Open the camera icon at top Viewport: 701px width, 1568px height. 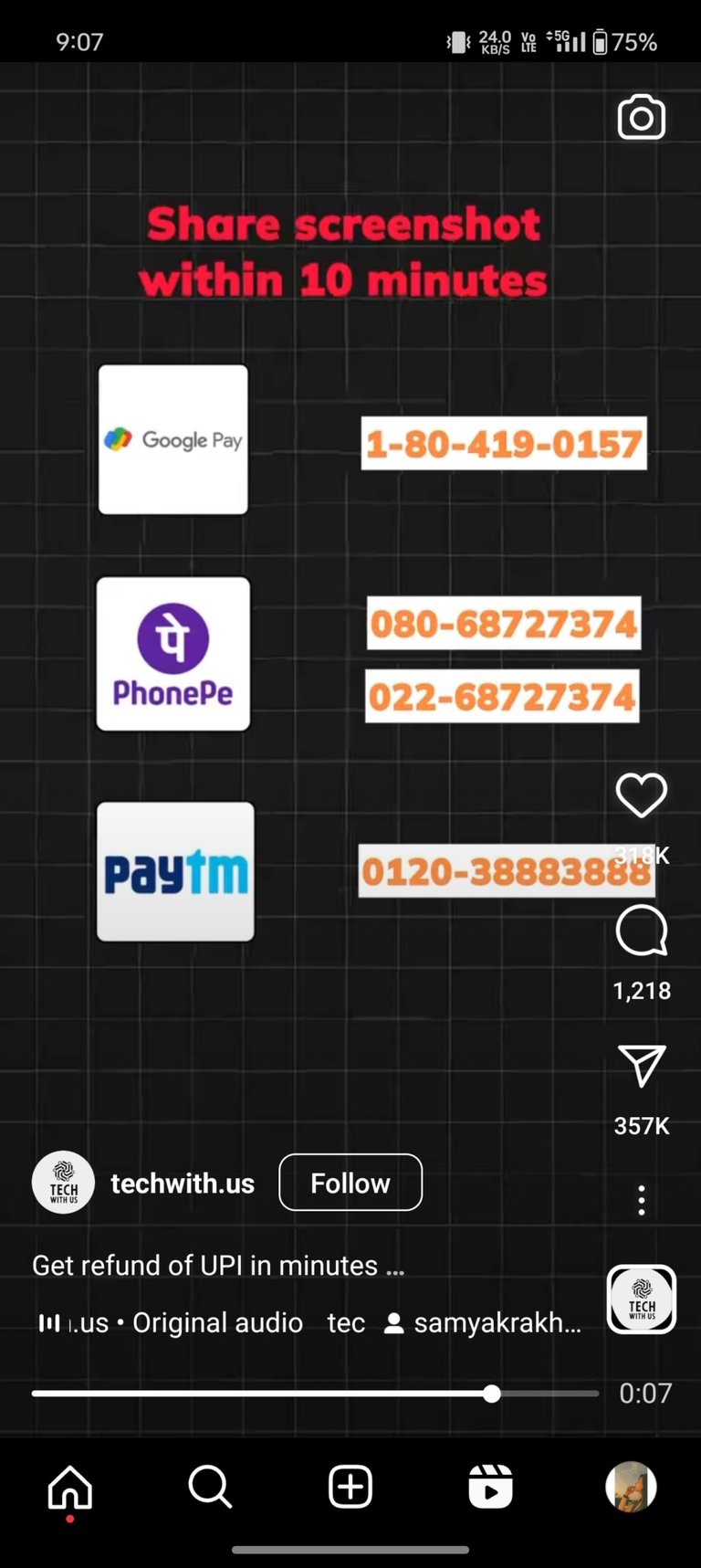click(641, 118)
